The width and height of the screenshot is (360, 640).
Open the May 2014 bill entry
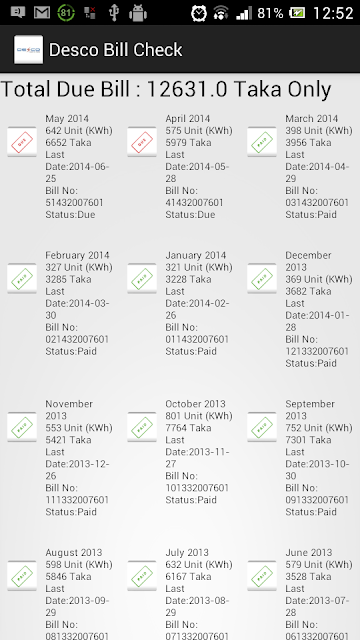pyautogui.click(x=60, y=167)
